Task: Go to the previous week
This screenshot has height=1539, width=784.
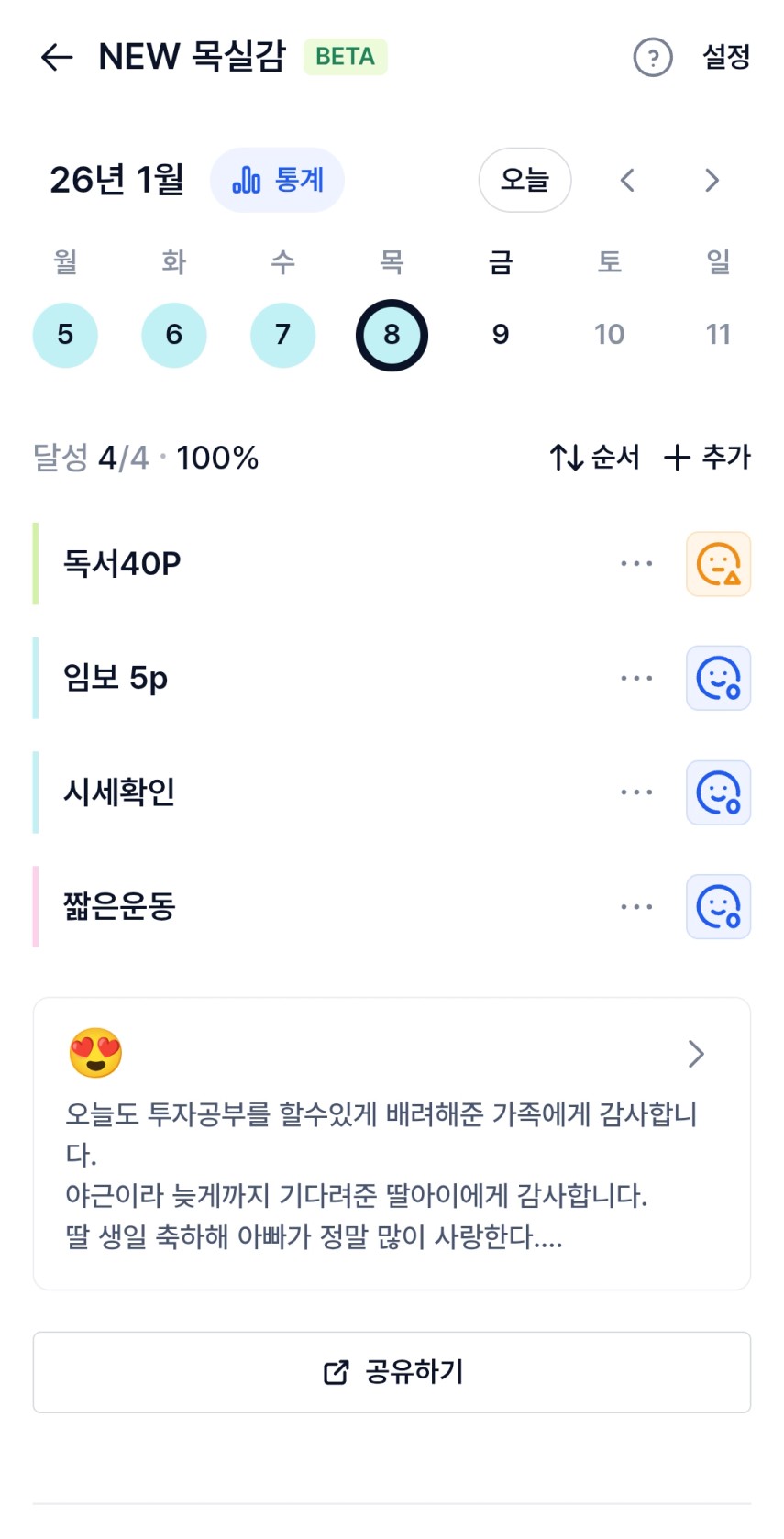Action: pos(627,180)
